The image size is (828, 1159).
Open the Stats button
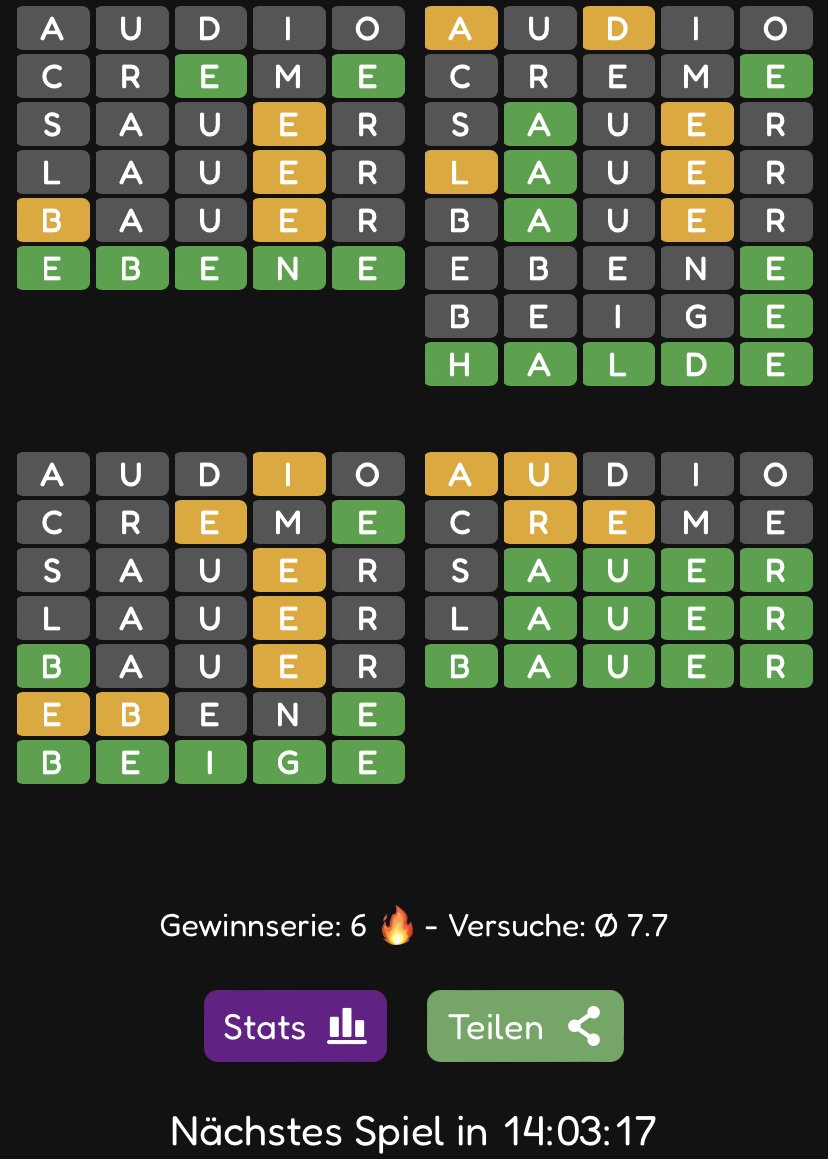coord(295,1026)
